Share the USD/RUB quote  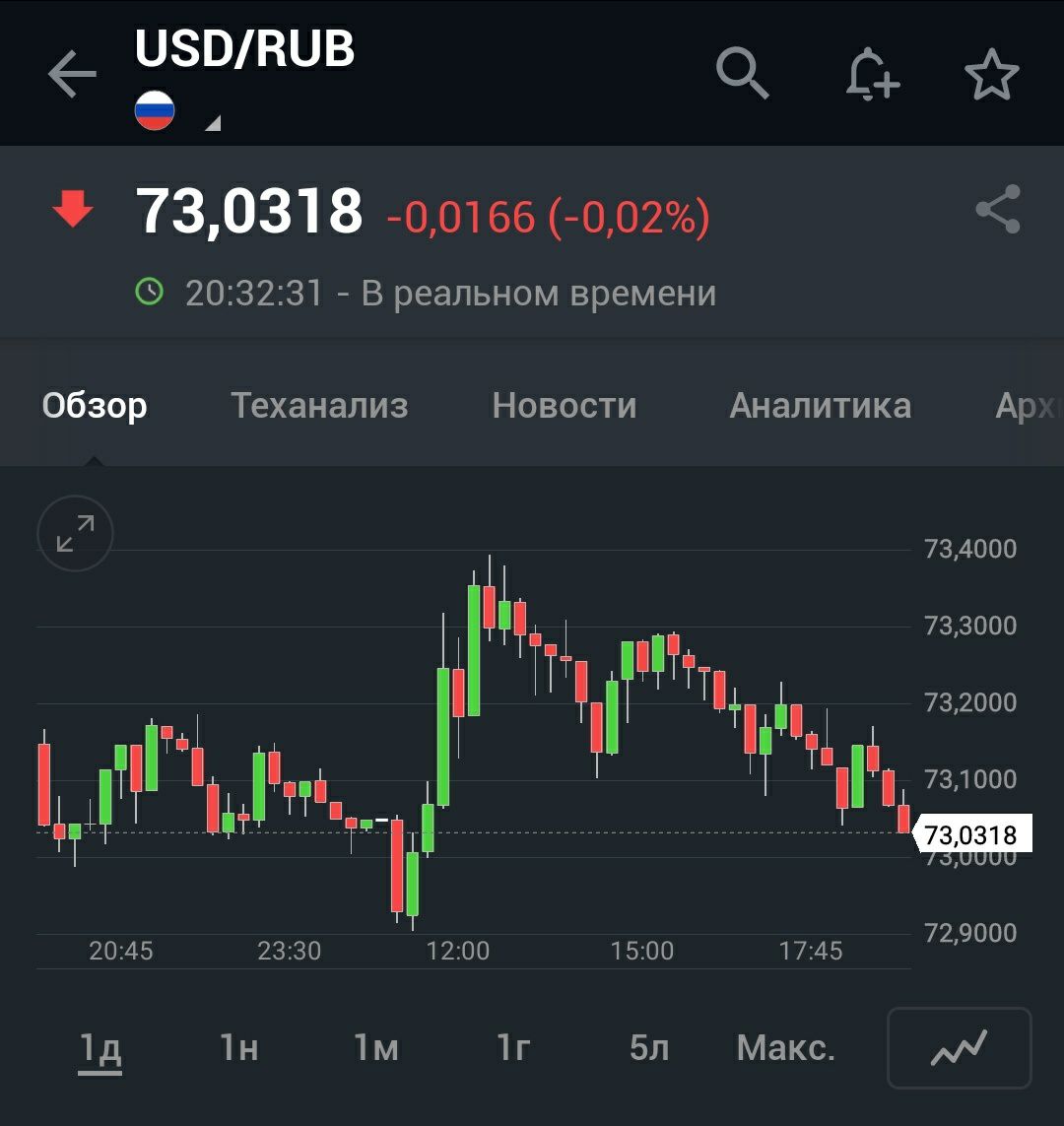(997, 209)
